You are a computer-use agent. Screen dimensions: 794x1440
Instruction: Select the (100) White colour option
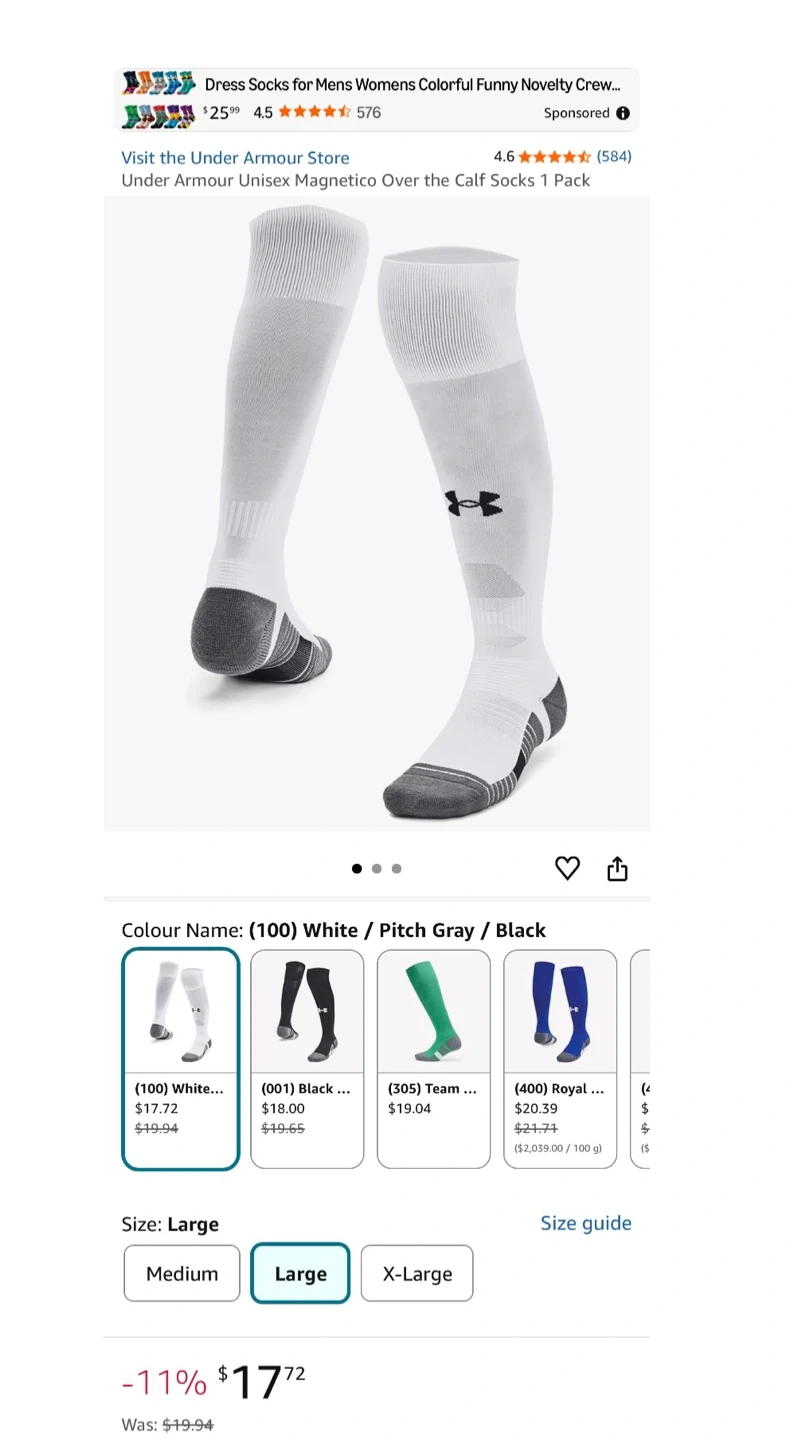tap(180, 1058)
